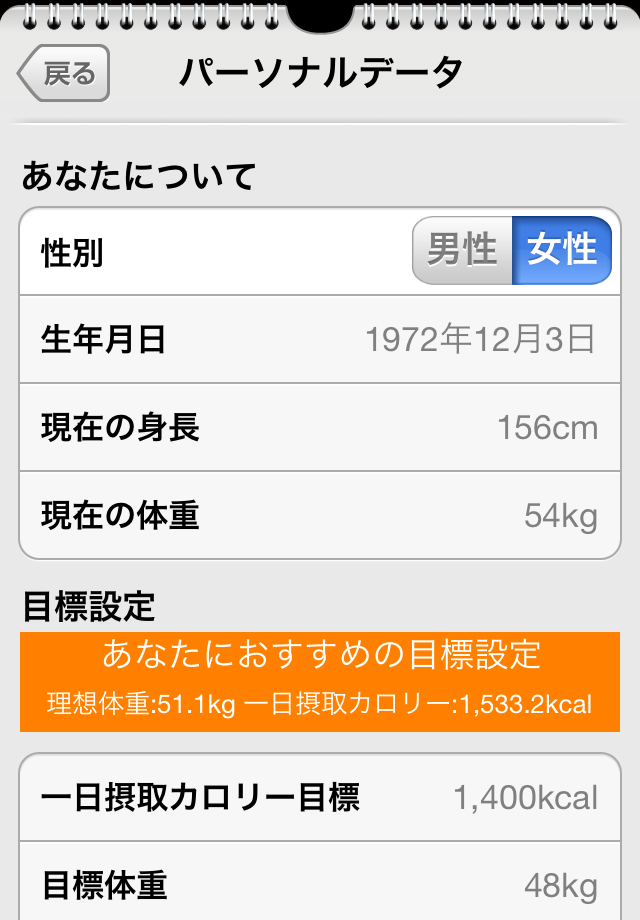Change 現在の身長 height value
This screenshot has width=640, height=920.
coord(320,428)
